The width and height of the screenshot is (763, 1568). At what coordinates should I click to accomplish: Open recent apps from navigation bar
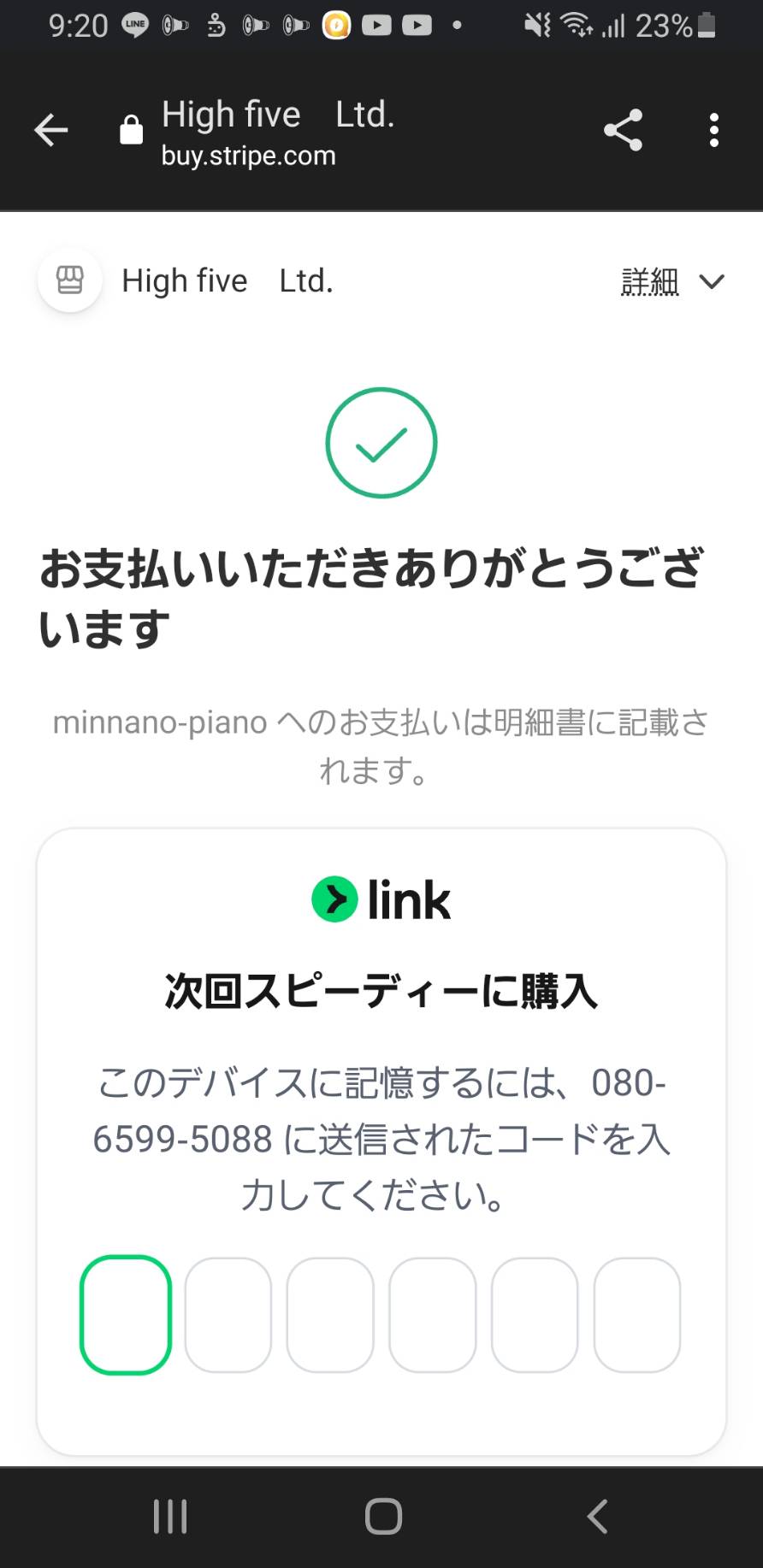[x=170, y=1518]
